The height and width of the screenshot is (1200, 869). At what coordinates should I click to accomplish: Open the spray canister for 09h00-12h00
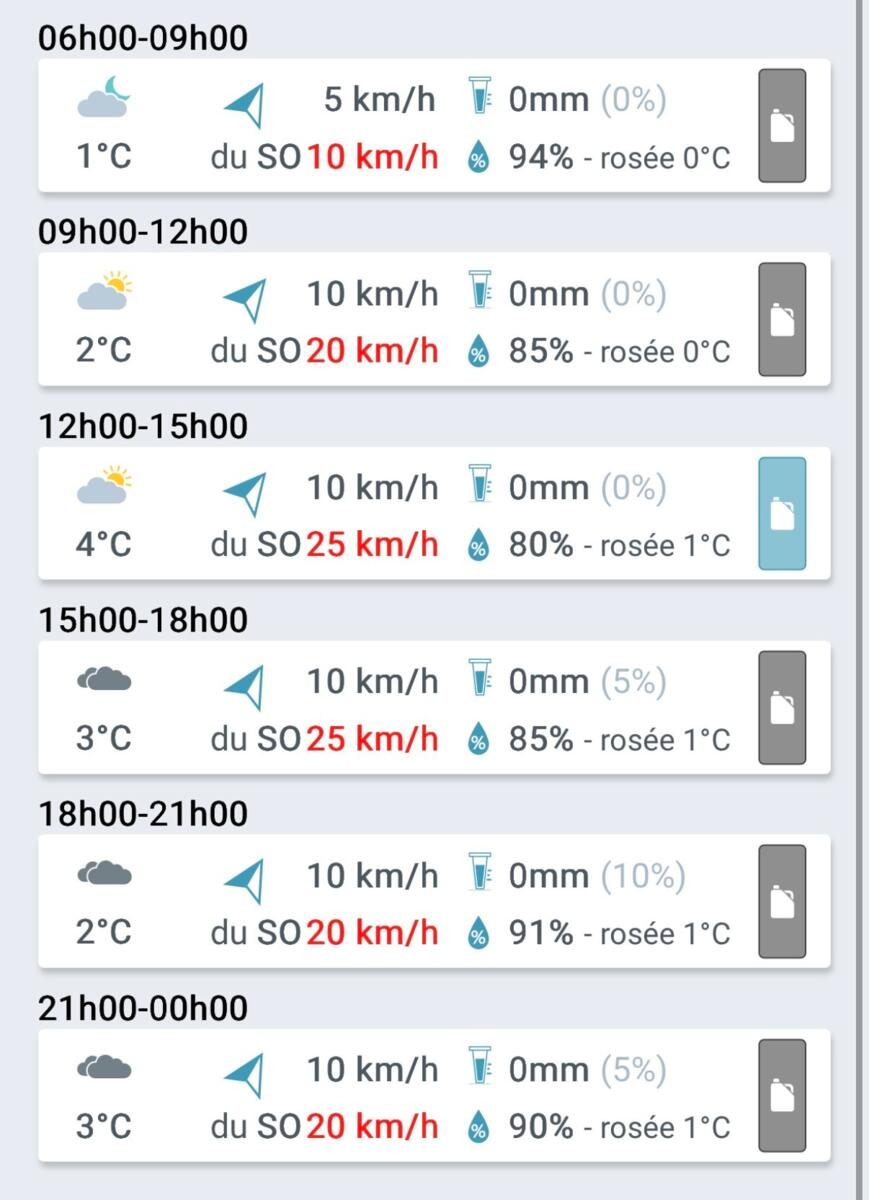[x=782, y=320]
